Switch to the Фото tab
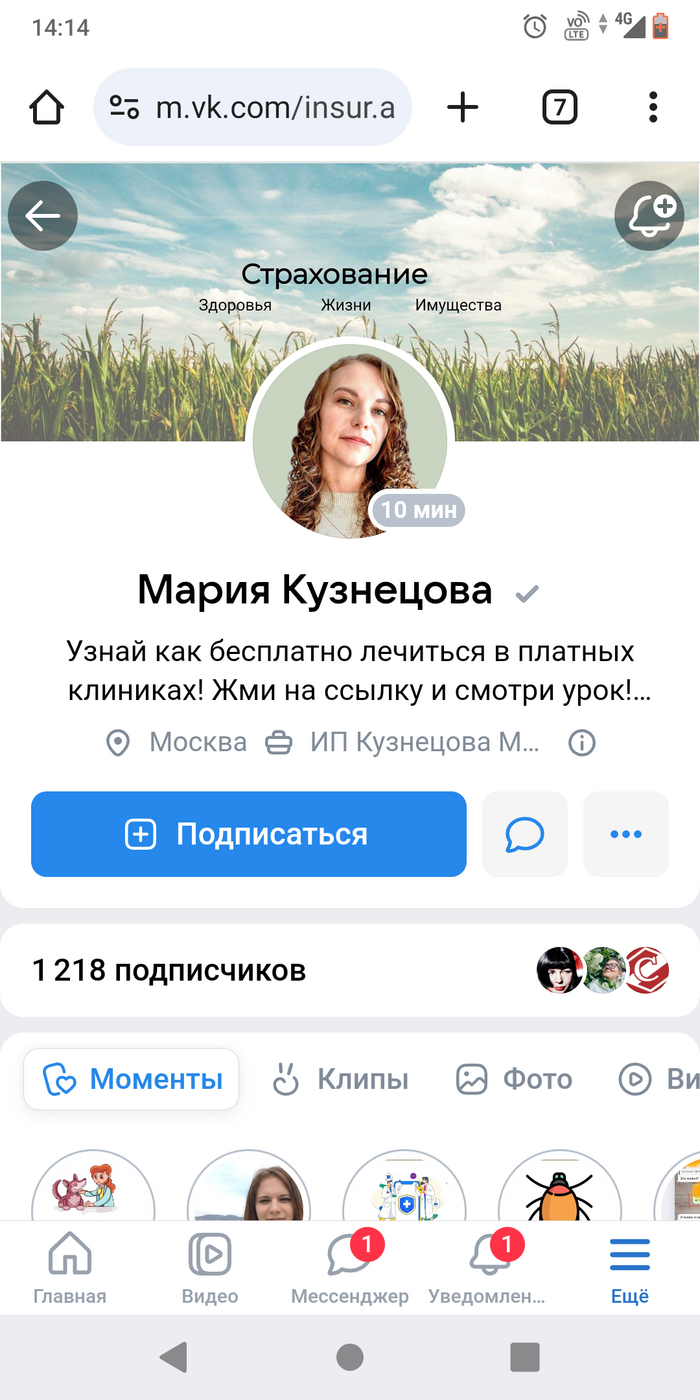Screen dimensions: 700x1400 (x=514, y=1079)
